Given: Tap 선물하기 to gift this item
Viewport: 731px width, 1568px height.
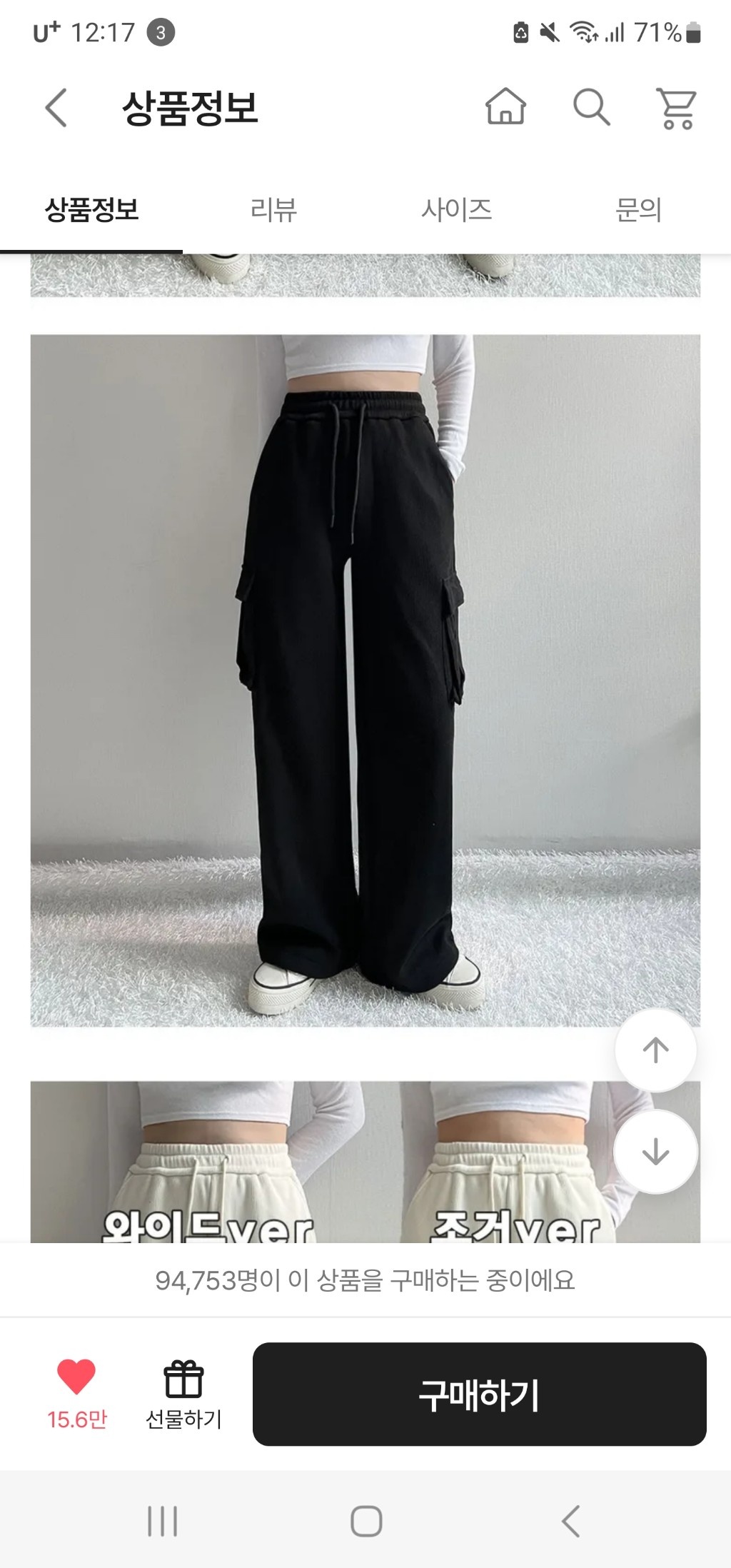Looking at the screenshot, I should click(x=183, y=1394).
